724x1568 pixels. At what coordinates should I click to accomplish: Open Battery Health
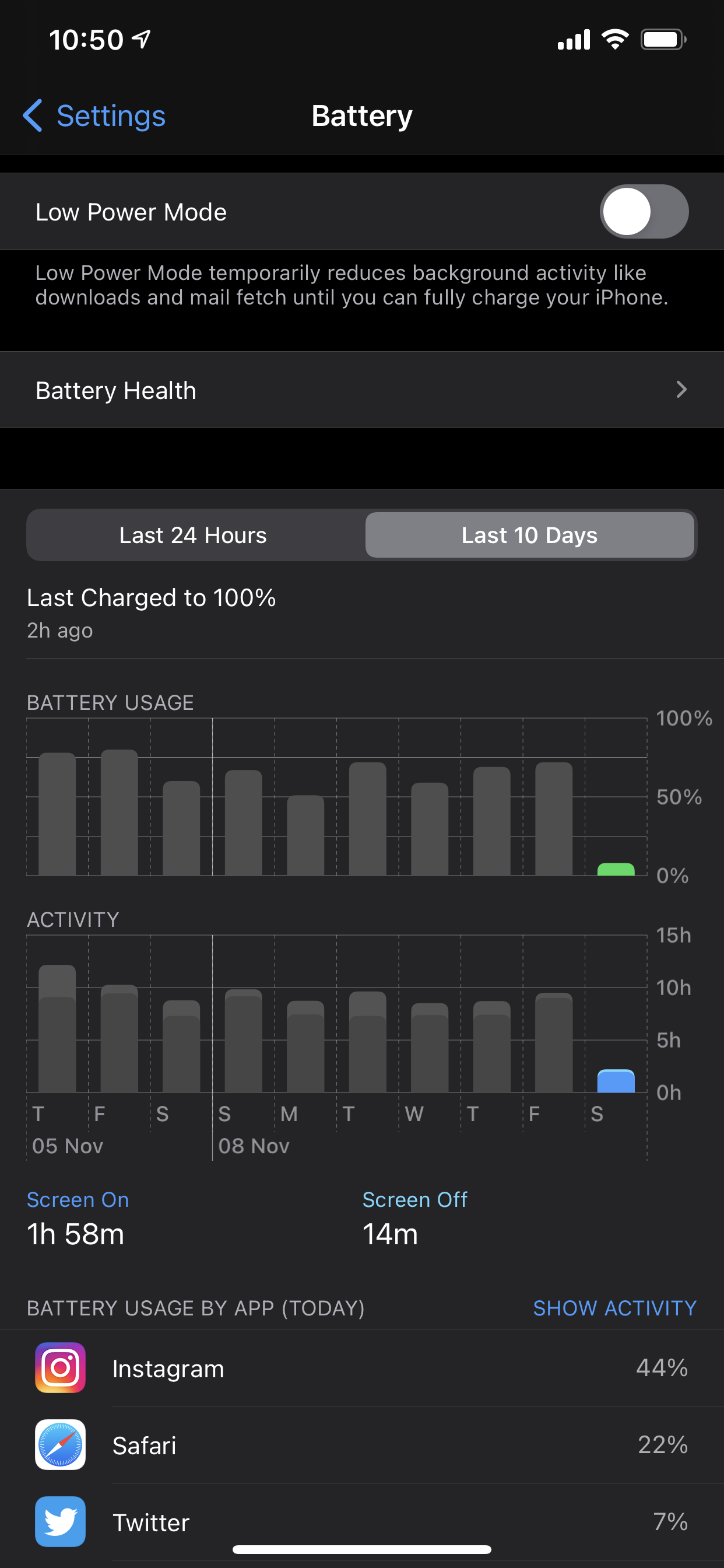(x=362, y=390)
